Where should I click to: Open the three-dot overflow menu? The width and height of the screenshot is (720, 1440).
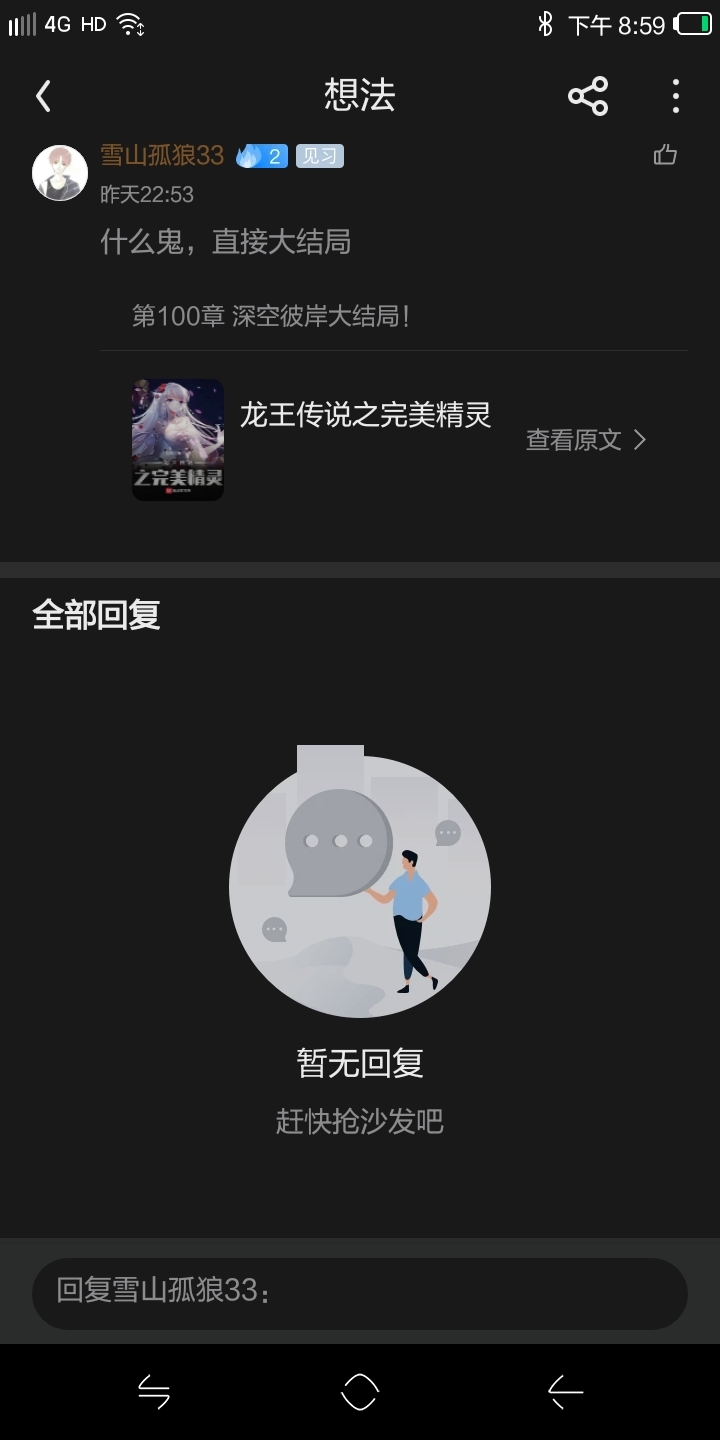[676, 96]
